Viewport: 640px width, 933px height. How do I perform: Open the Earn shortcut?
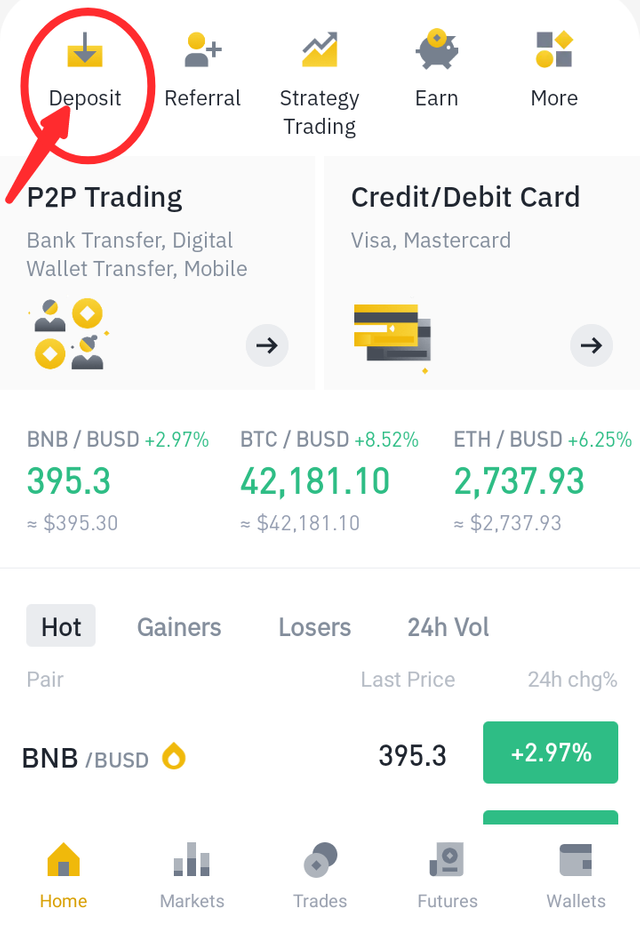pyautogui.click(x=436, y=68)
